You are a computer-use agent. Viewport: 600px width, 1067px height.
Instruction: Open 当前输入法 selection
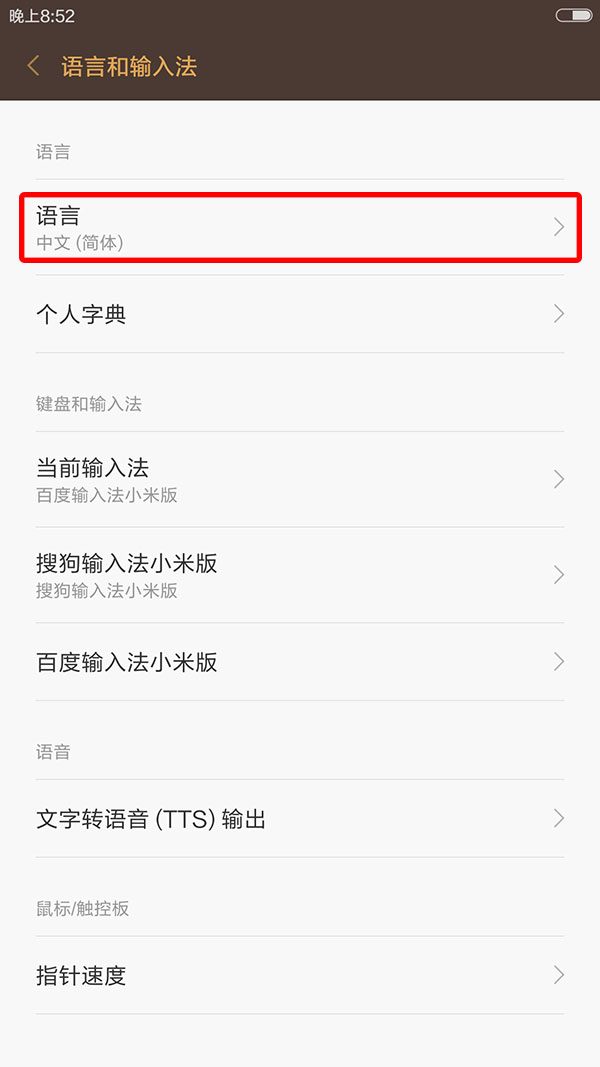point(300,479)
